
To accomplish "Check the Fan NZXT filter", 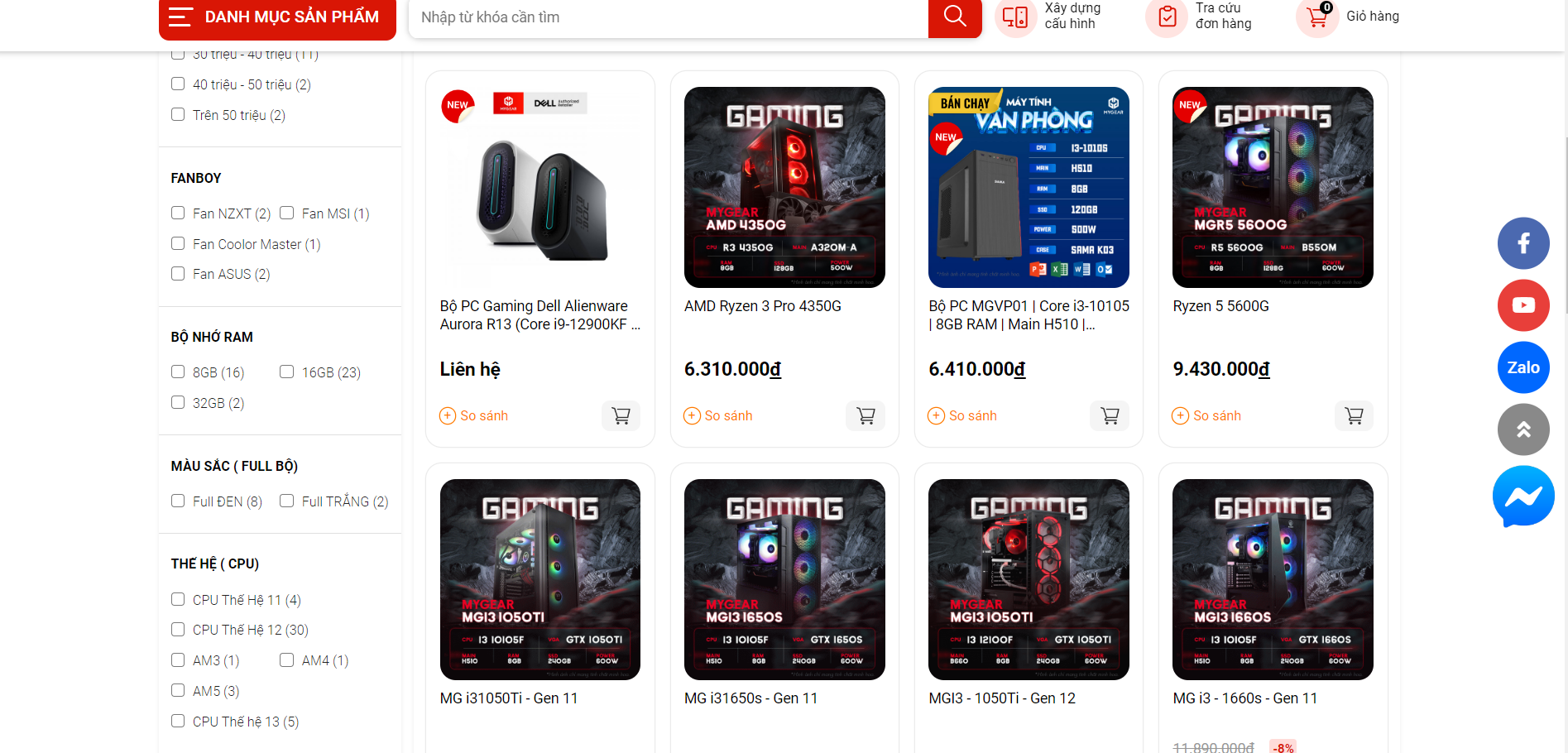I will click(x=178, y=213).
